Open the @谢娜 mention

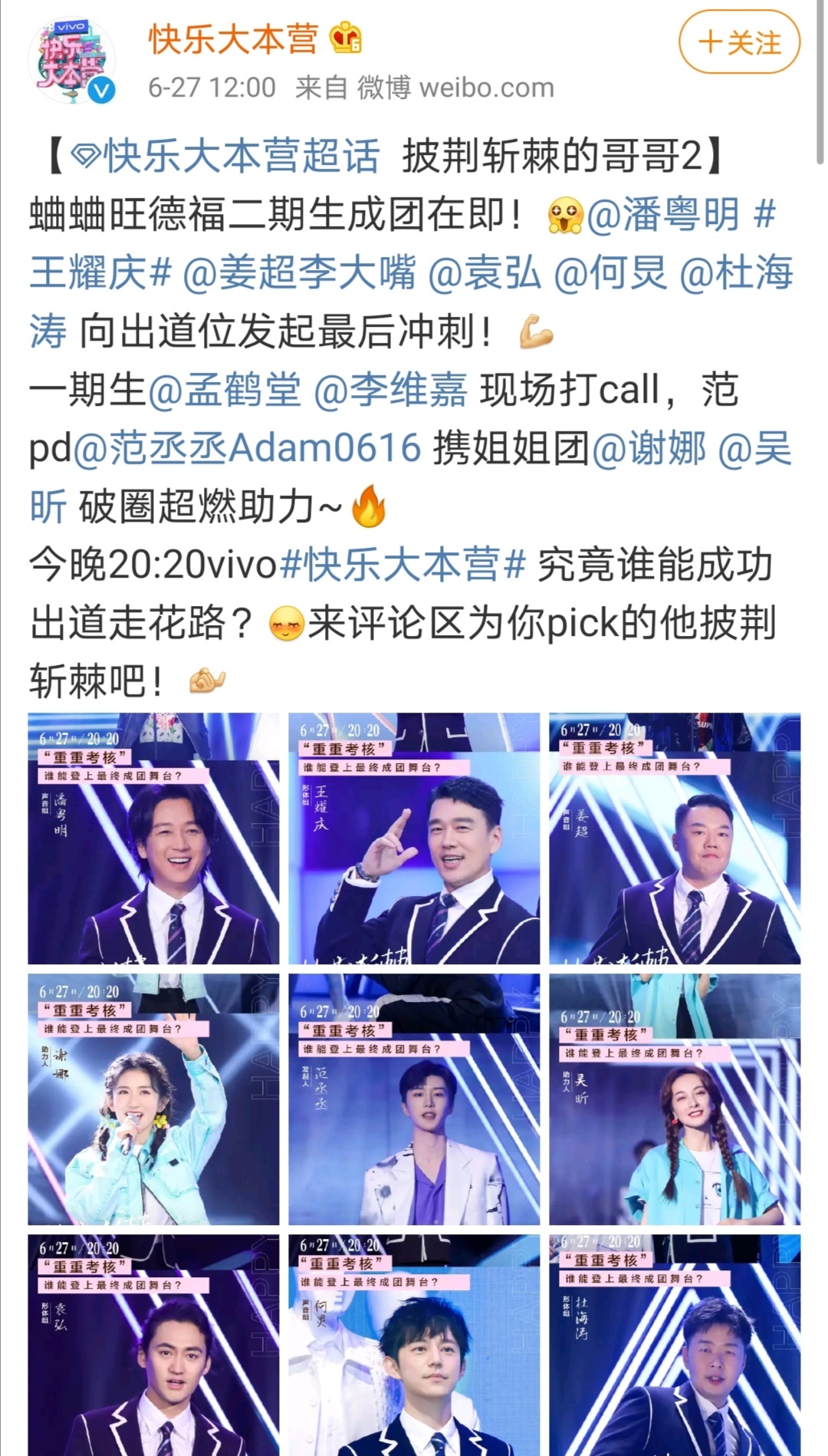tap(649, 448)
